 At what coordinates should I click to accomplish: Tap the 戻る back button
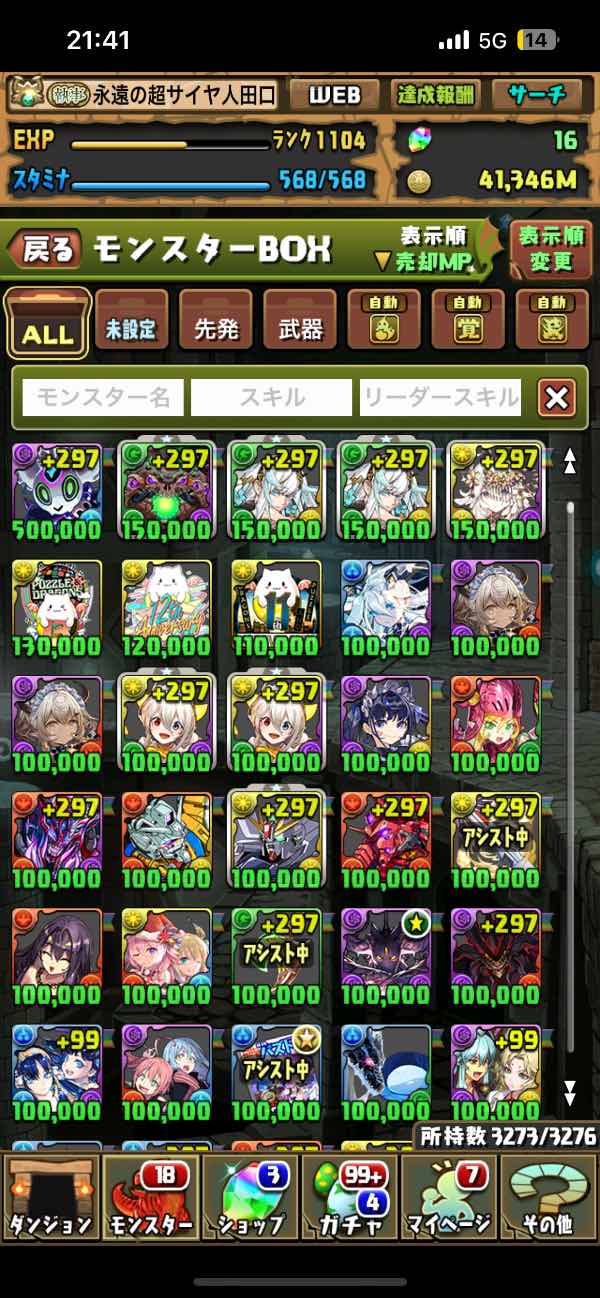(47, 249)
